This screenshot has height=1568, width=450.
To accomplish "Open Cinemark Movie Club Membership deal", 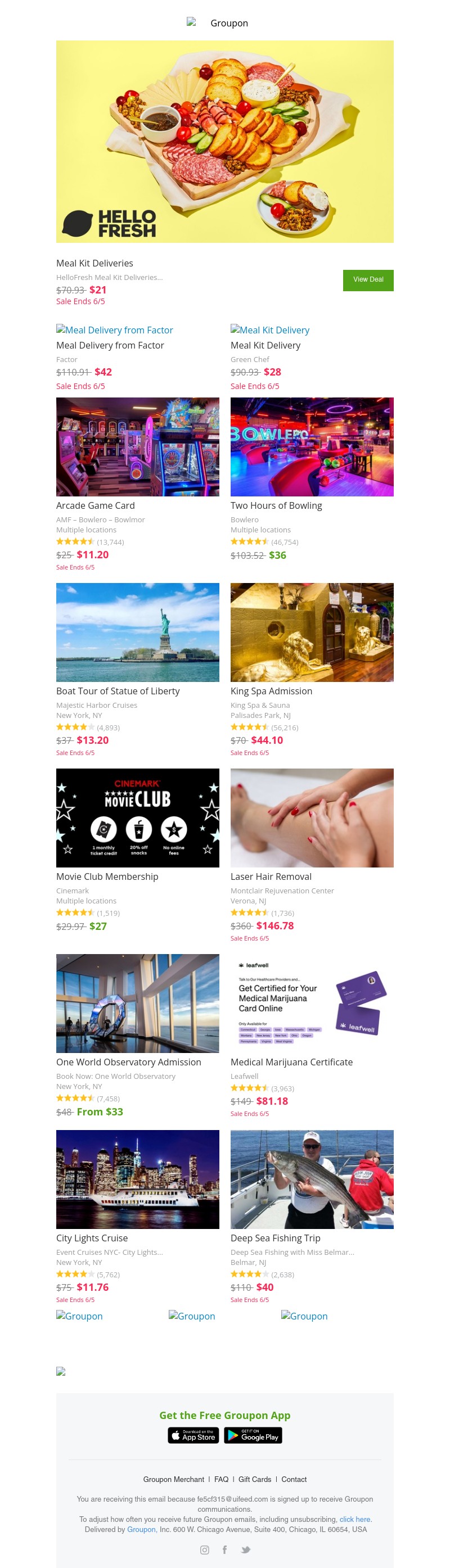I will tap(138, 817).
